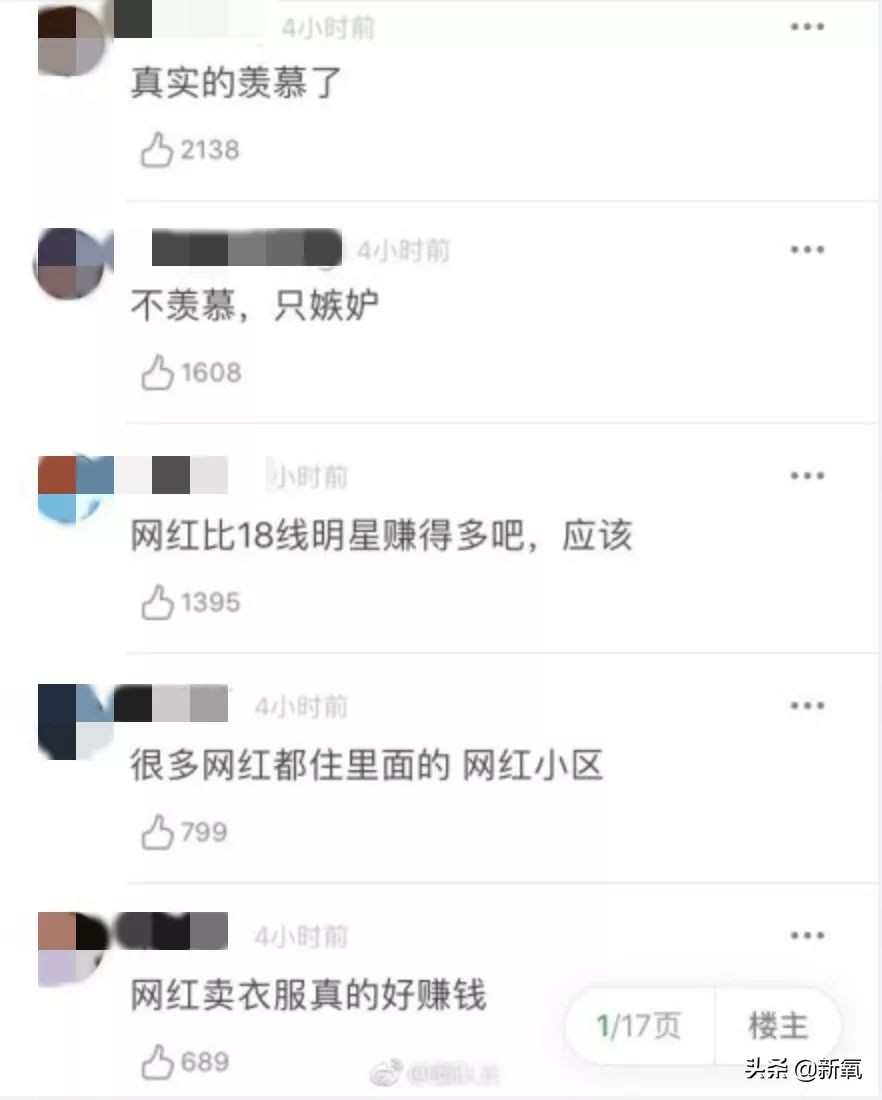Like the comment about 网红小区
882x1100 pixels.
158,830
